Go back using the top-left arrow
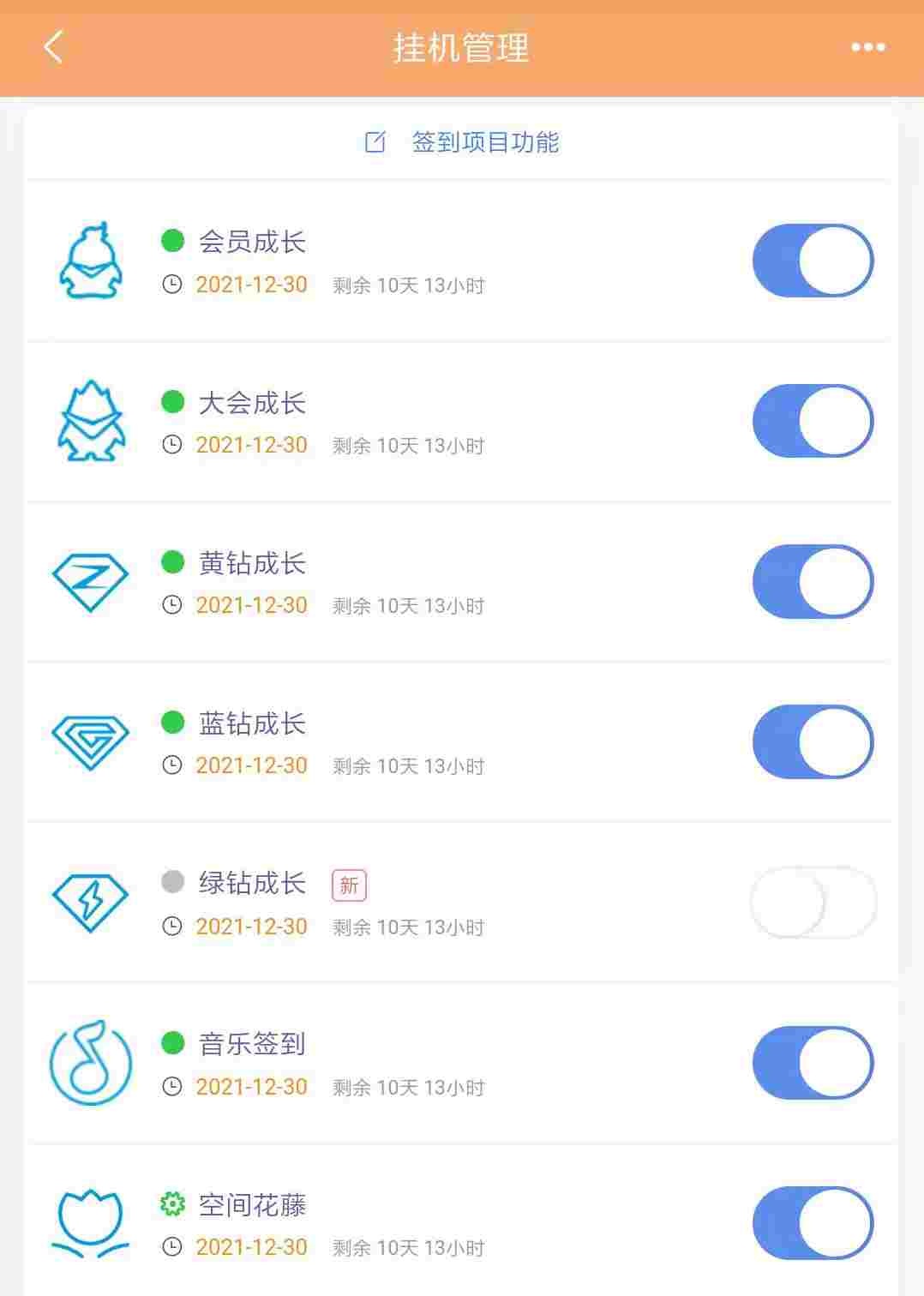This screenshot has width=924, height=1296. click(54, 47)
